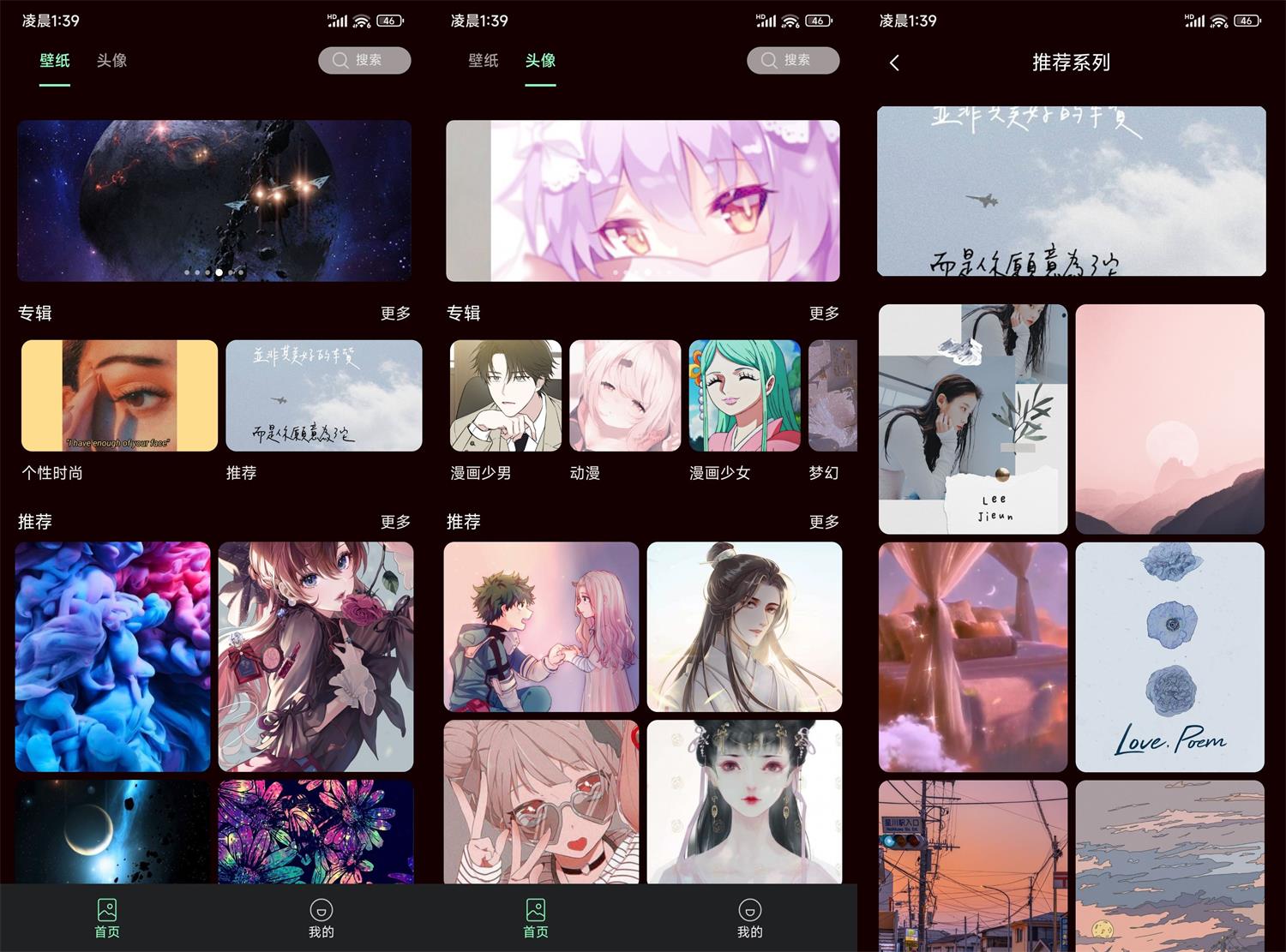1286x952 pixels.
Task: Open the avatar of the girl with heart-shaped glasses
Action: click(x=541, y=801)
